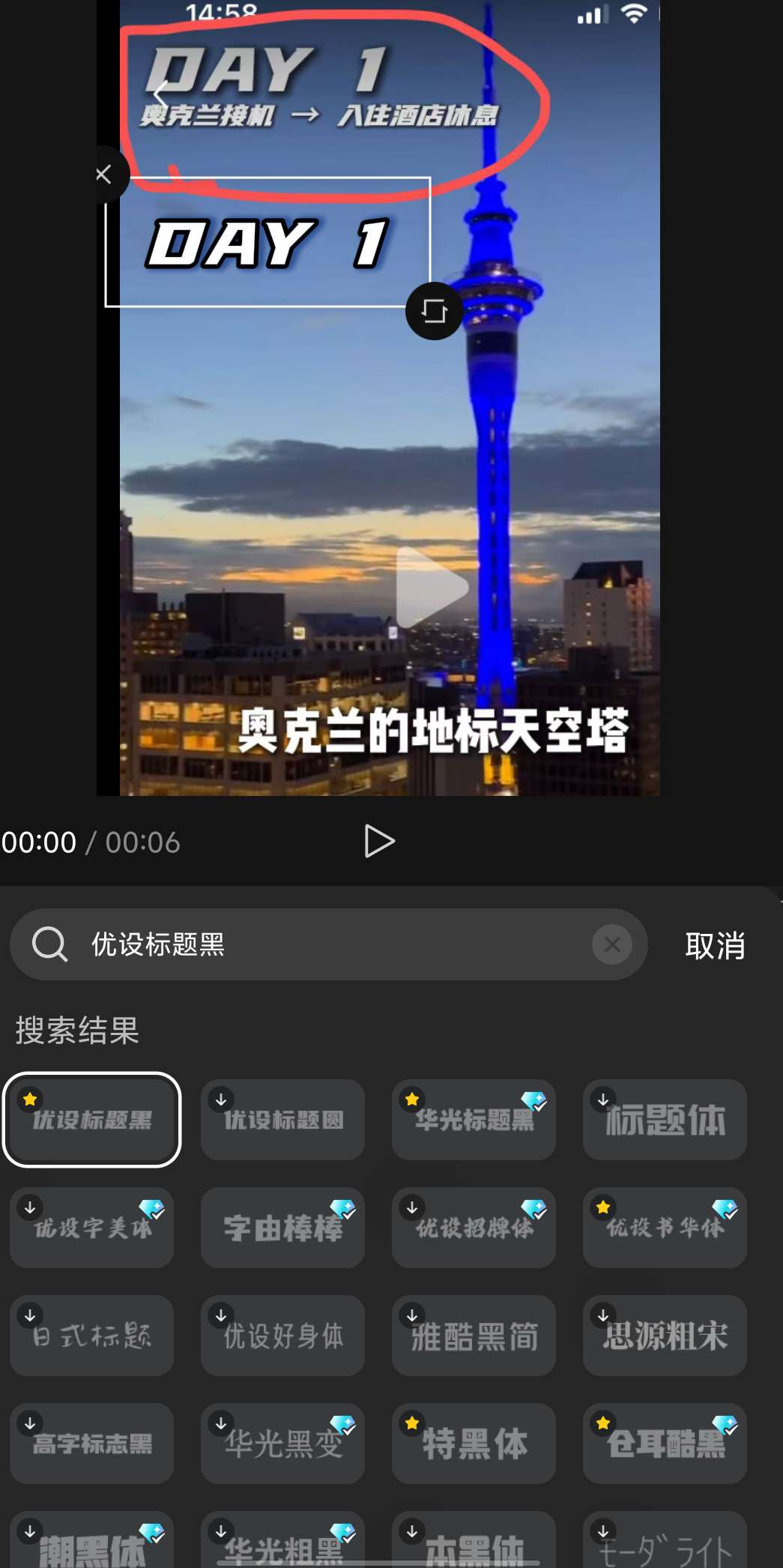Tap the resize handle on the text box

[434, 310]
